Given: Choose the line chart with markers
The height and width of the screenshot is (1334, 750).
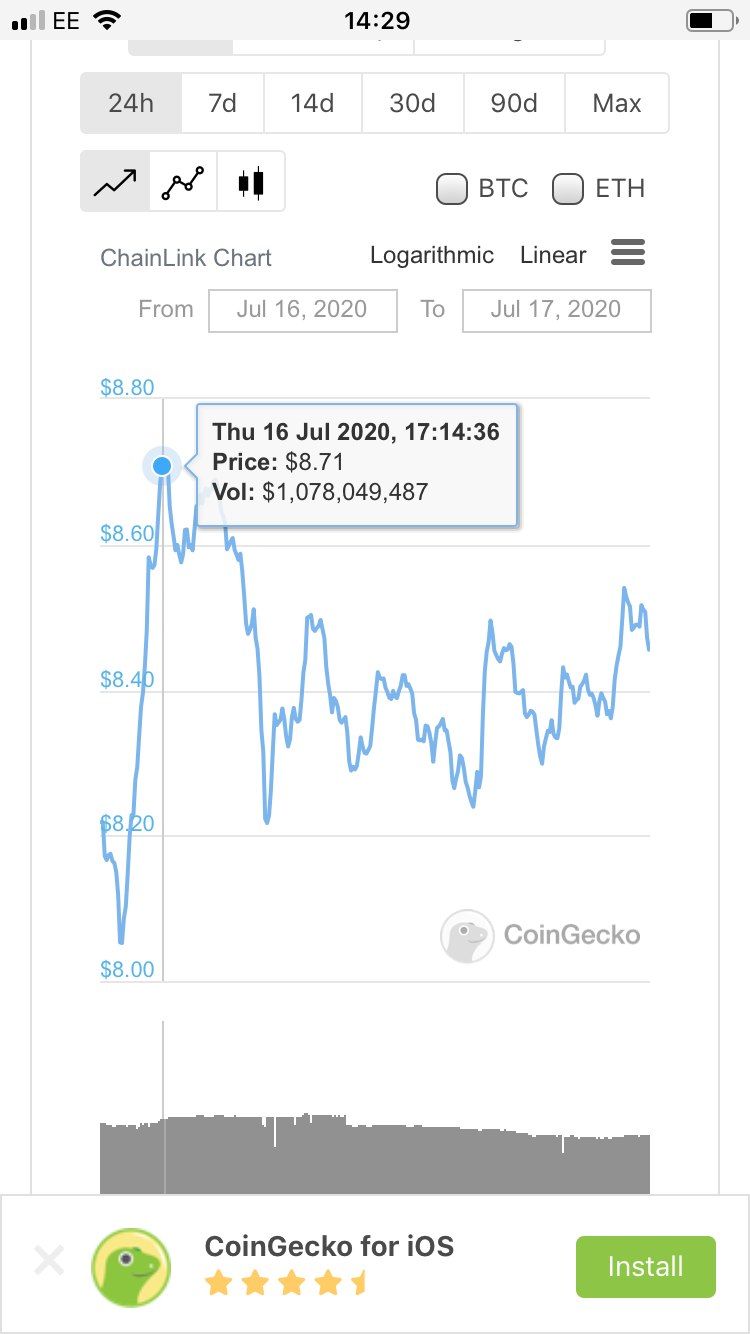Looking at the screenshot, I should tap(183, 182).
